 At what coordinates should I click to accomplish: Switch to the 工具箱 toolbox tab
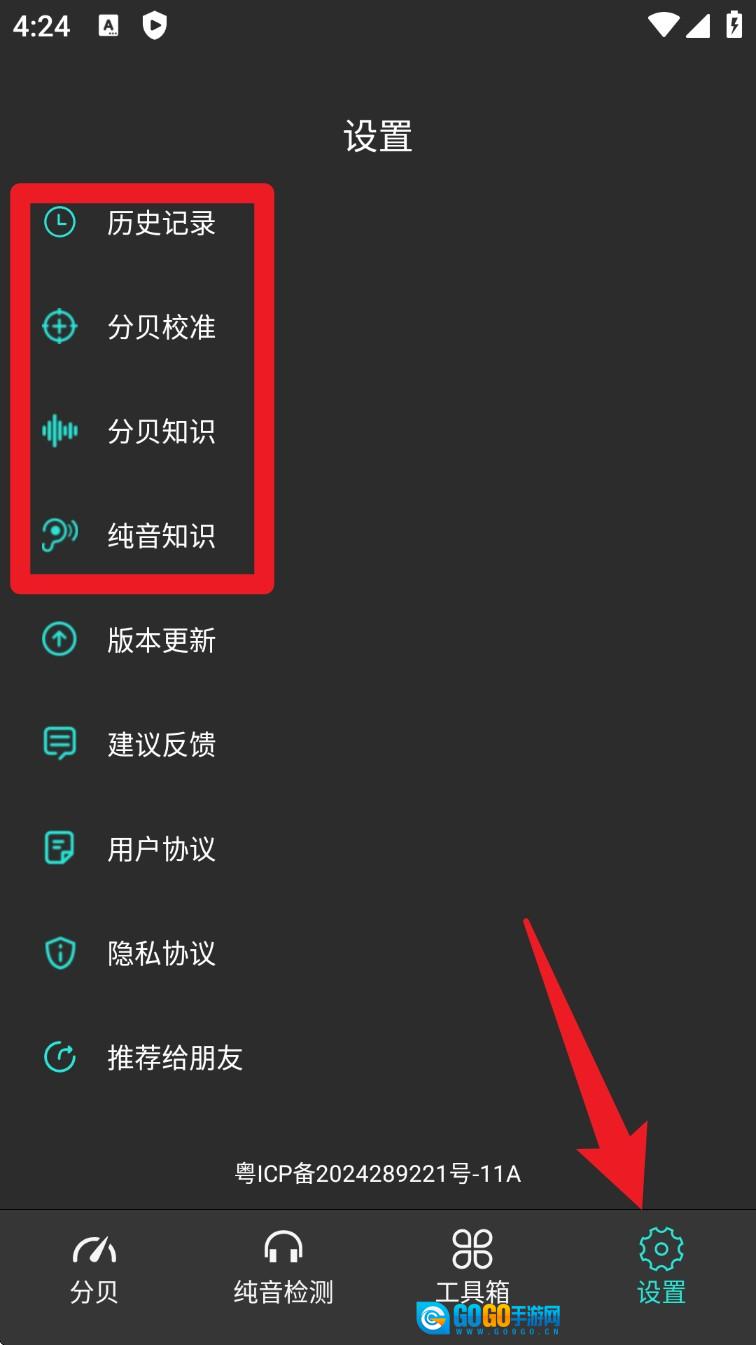[472, 1265]
